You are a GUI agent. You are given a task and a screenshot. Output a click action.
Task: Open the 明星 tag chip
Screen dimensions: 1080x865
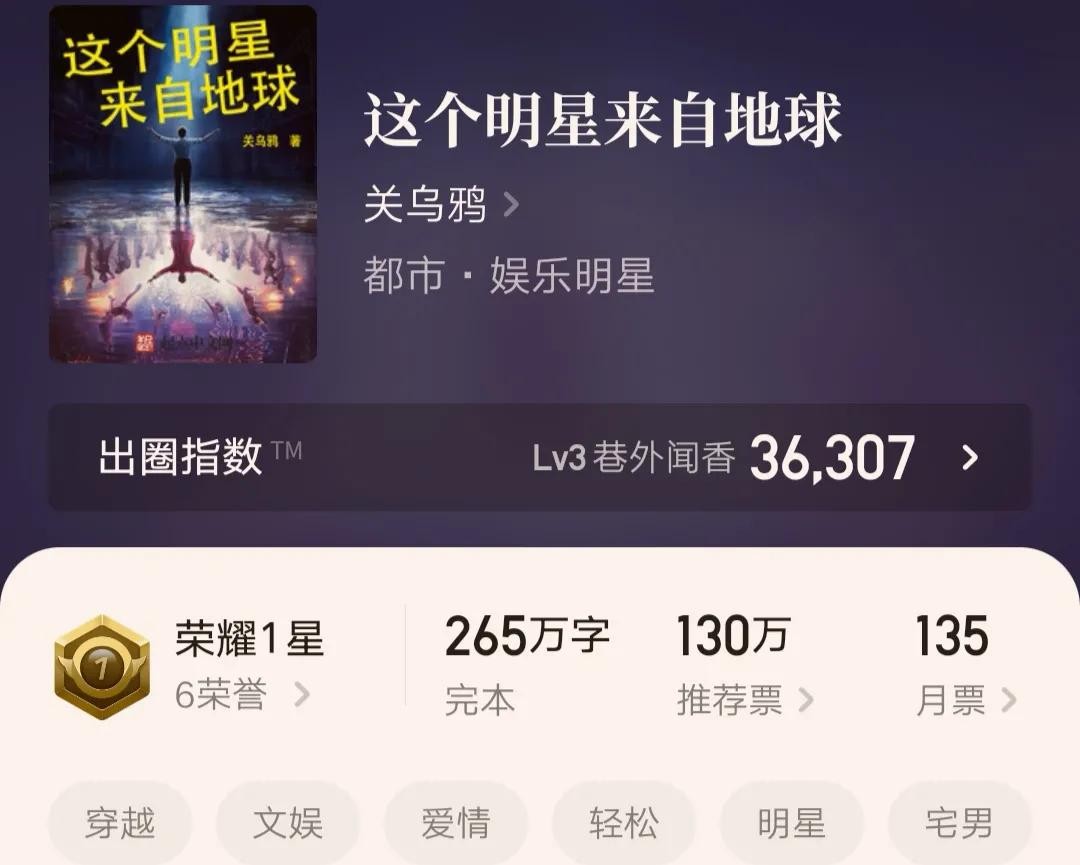pyautogui.click(x=792, y=824)
